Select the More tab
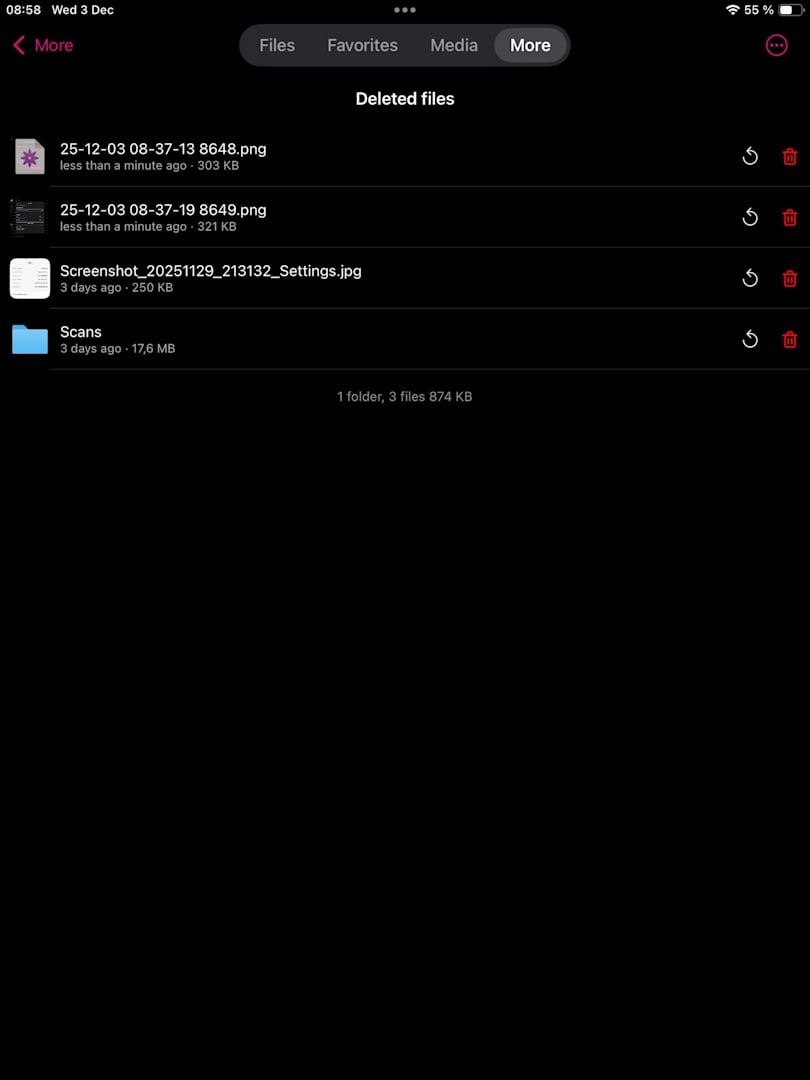The width and height of the screenshot is (810, 1080). [x=530, y=45]
